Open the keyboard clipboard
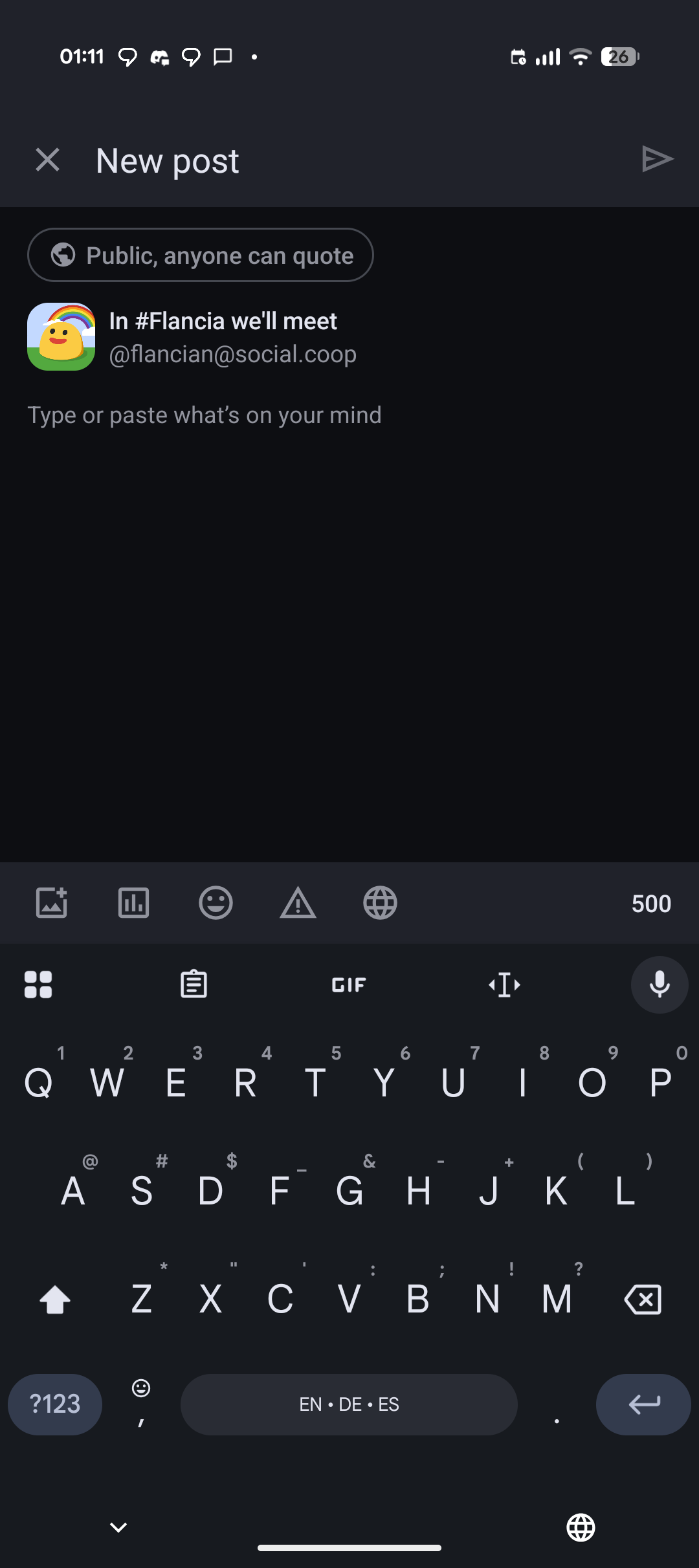This screenshot has width=699, height=1568. pyautogui.click(x=194, y=985)
